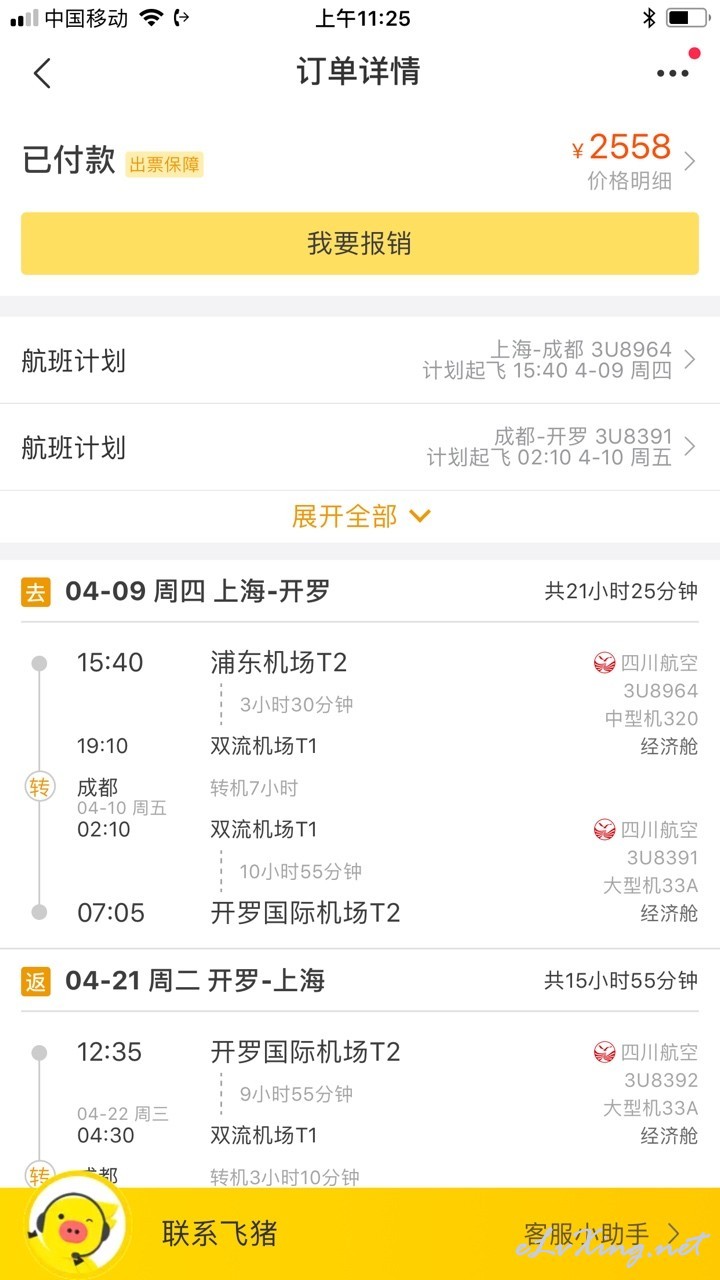This screenshot has height=1280, width=720.
Task: Open the three-dot overflow menu
Action: pos(672,73)
